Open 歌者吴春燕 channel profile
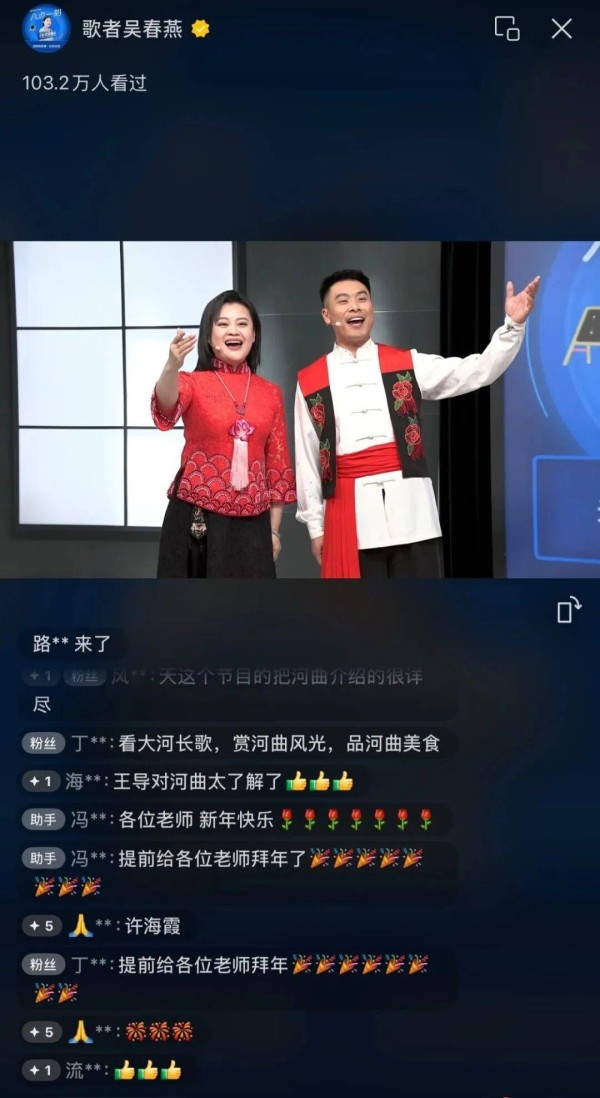This screenshot has height=1098, width=600. click(46, 29)
